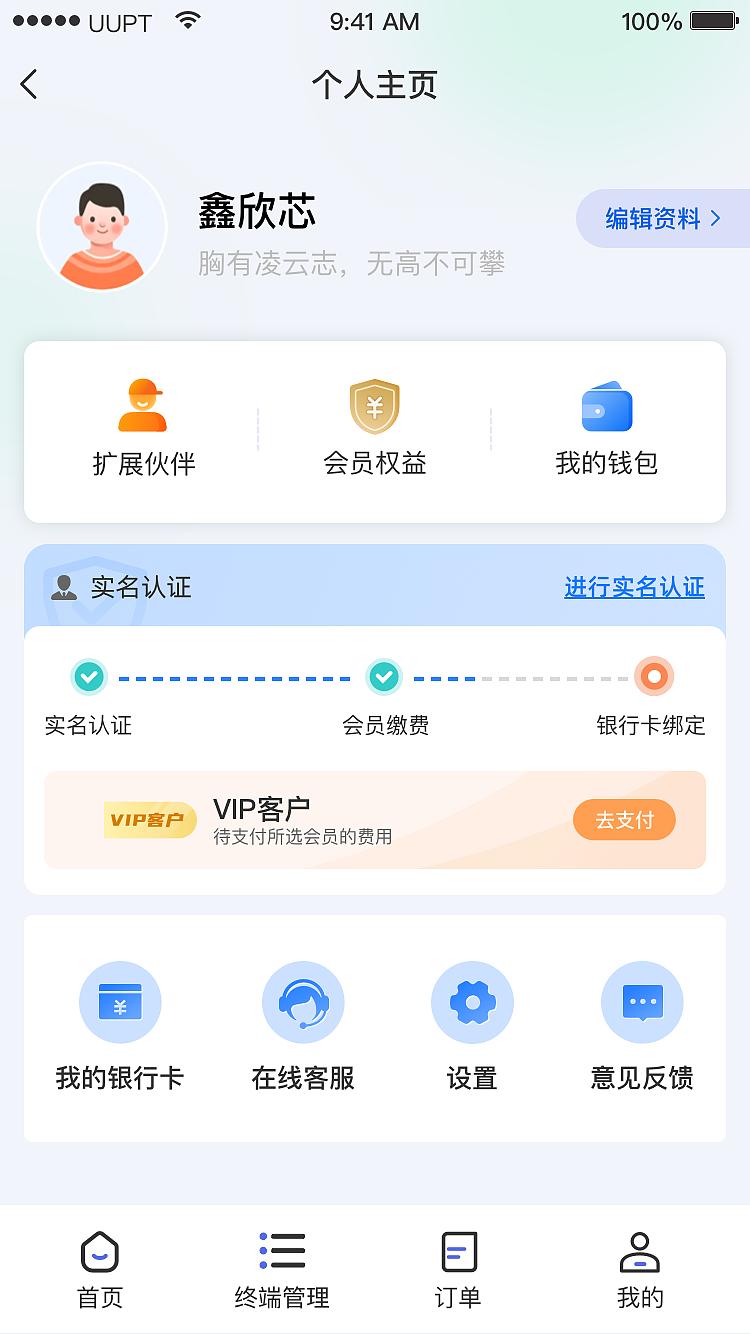Viewport: 750px width, 1334px height.
Task: Click the 我的银行卡 bank card icon
Action: point(120,1002)
